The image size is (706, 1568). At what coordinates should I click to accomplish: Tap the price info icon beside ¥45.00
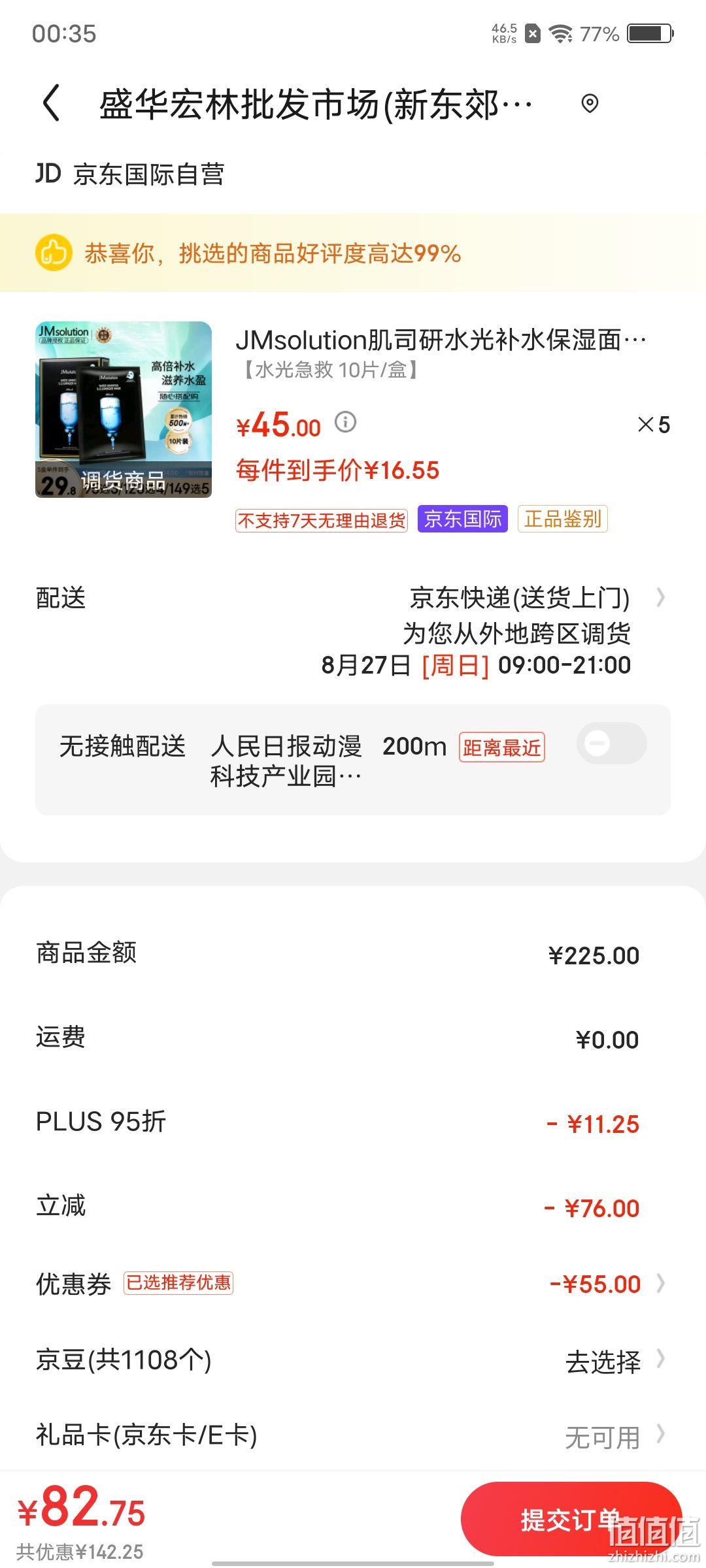346,422
